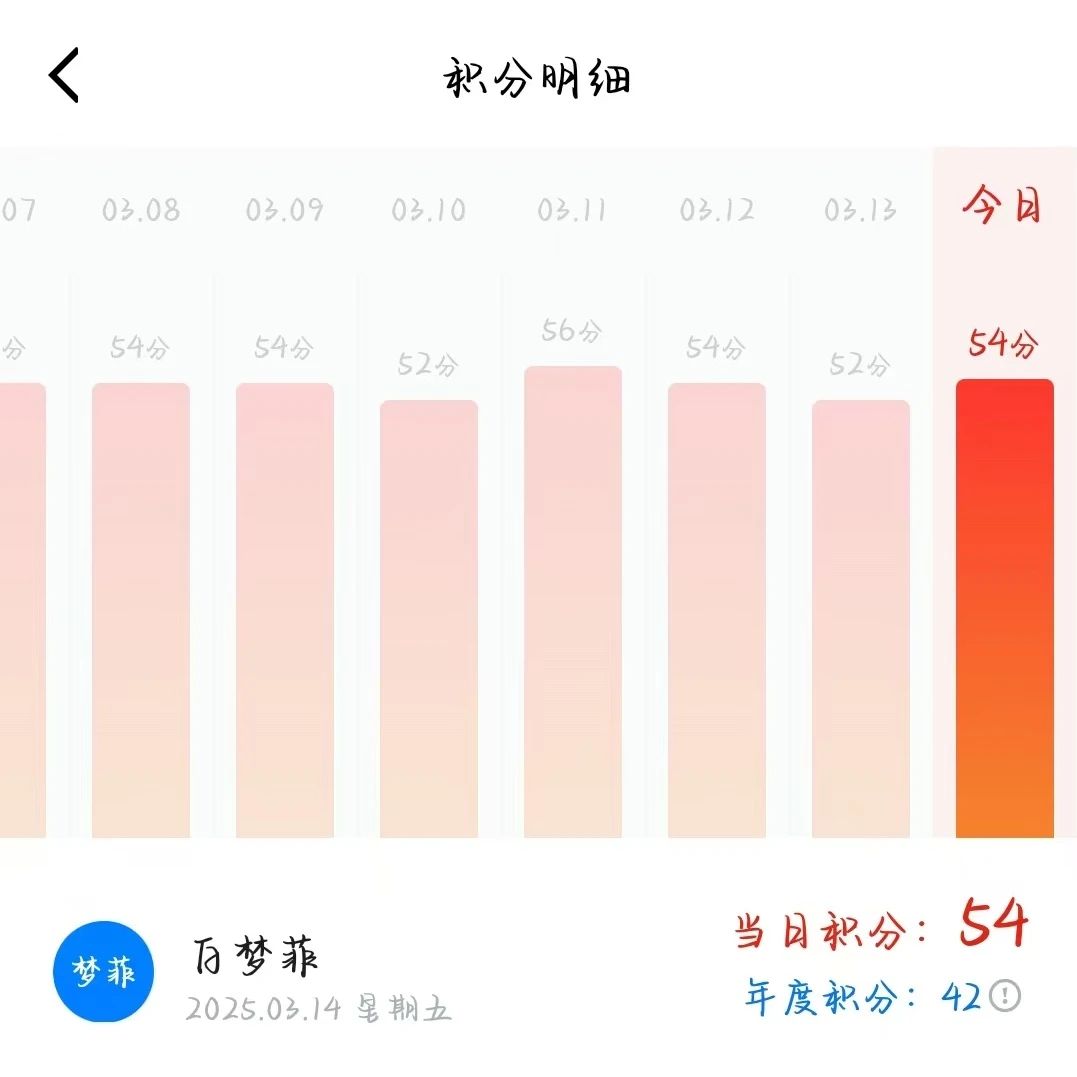Viewport: 1077px width, 1077px height.
Task: Open 梦菲's profile avatar
Action: 103,971
